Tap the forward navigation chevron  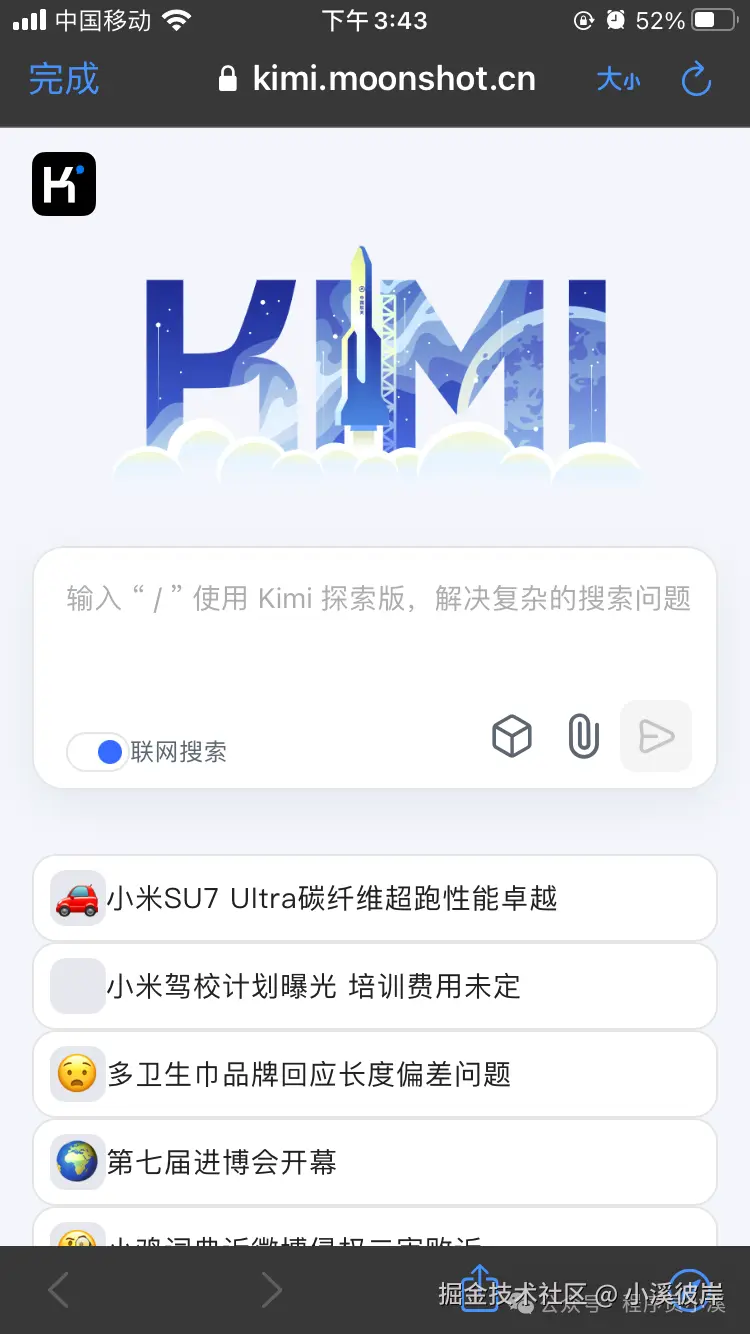click(272, 1290)
